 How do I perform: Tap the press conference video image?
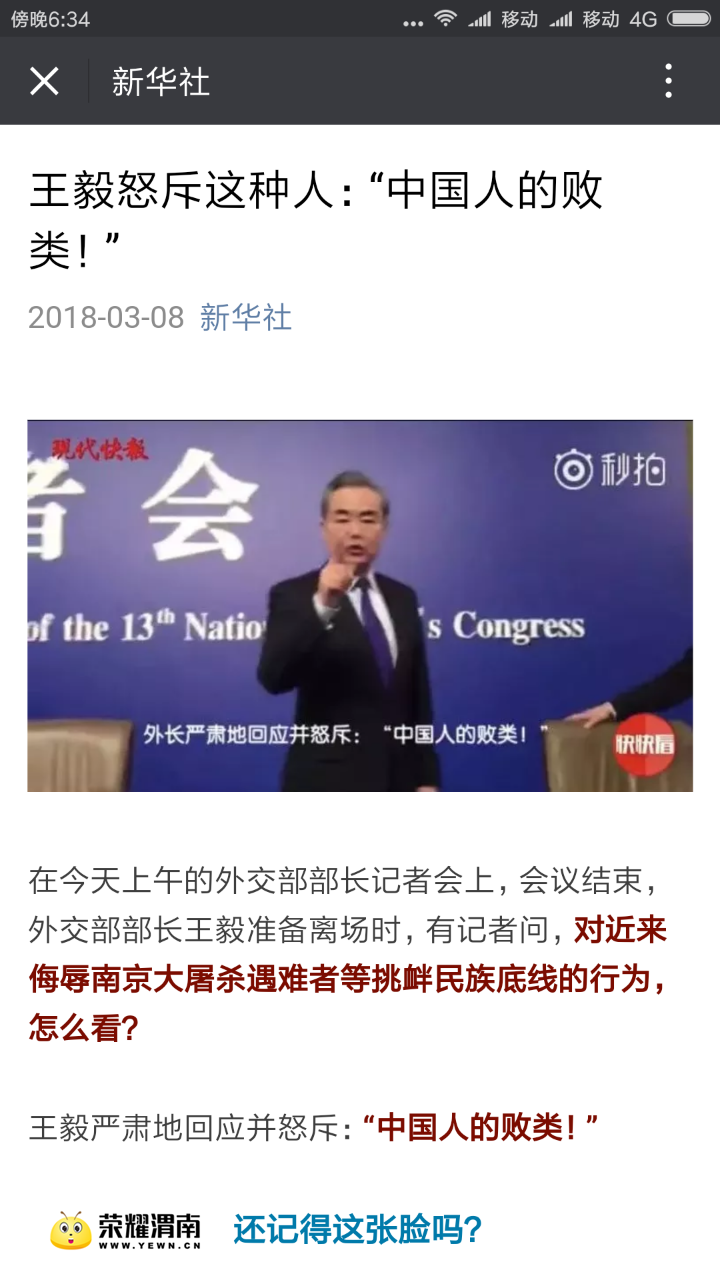click(360, 605)
